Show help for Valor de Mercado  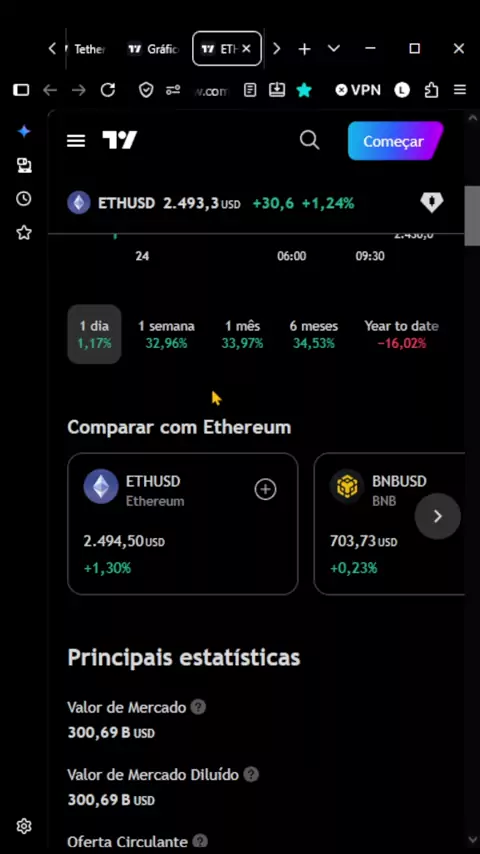tap(199, 707)
